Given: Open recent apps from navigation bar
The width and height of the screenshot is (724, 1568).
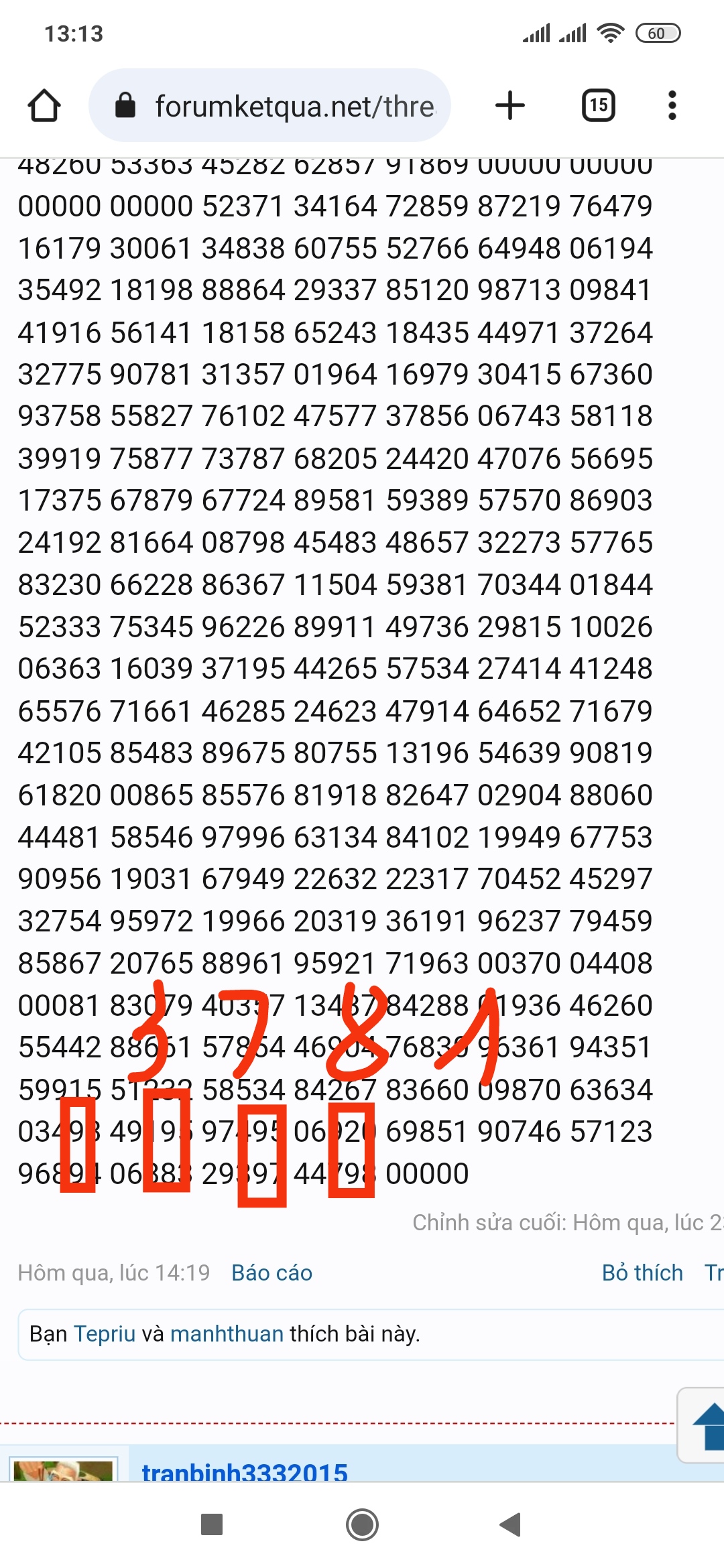Looking at the screenshot, I should click(x=212, y=1524).
